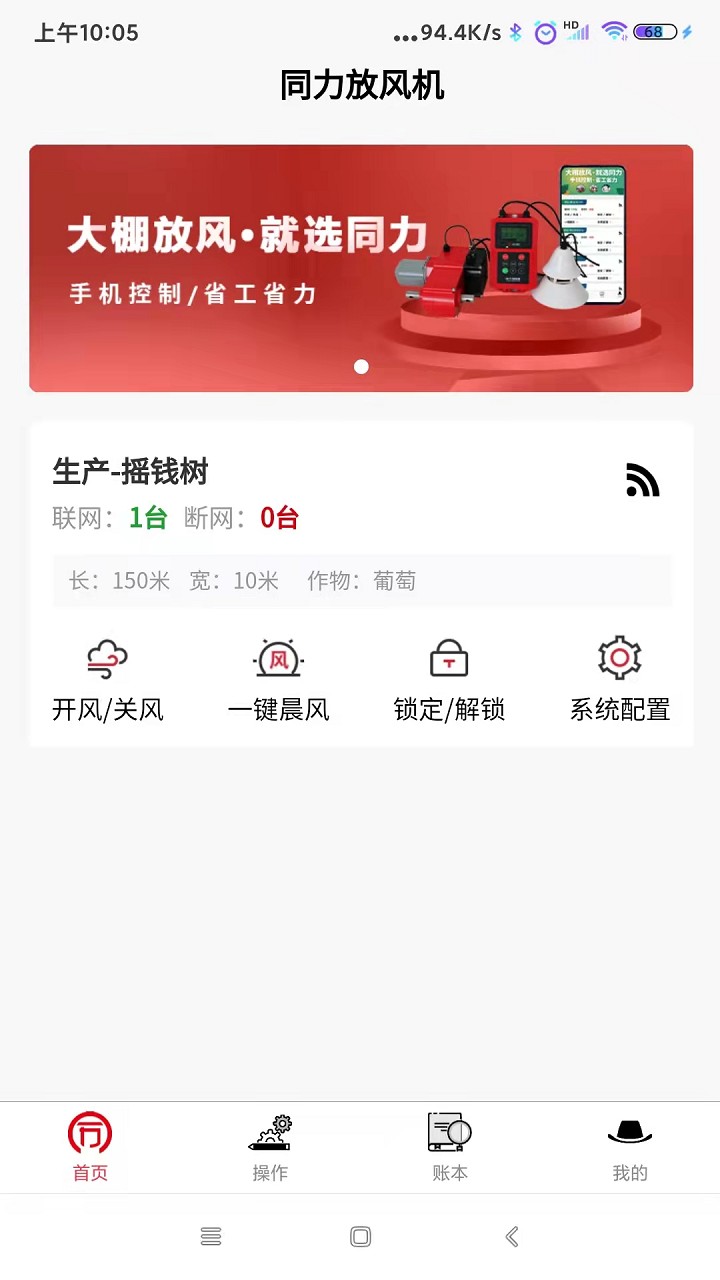The height and width of the screenshot is (1280, 720).
Task: Switch to the 账本 tab
Action: pos(450,1148)
